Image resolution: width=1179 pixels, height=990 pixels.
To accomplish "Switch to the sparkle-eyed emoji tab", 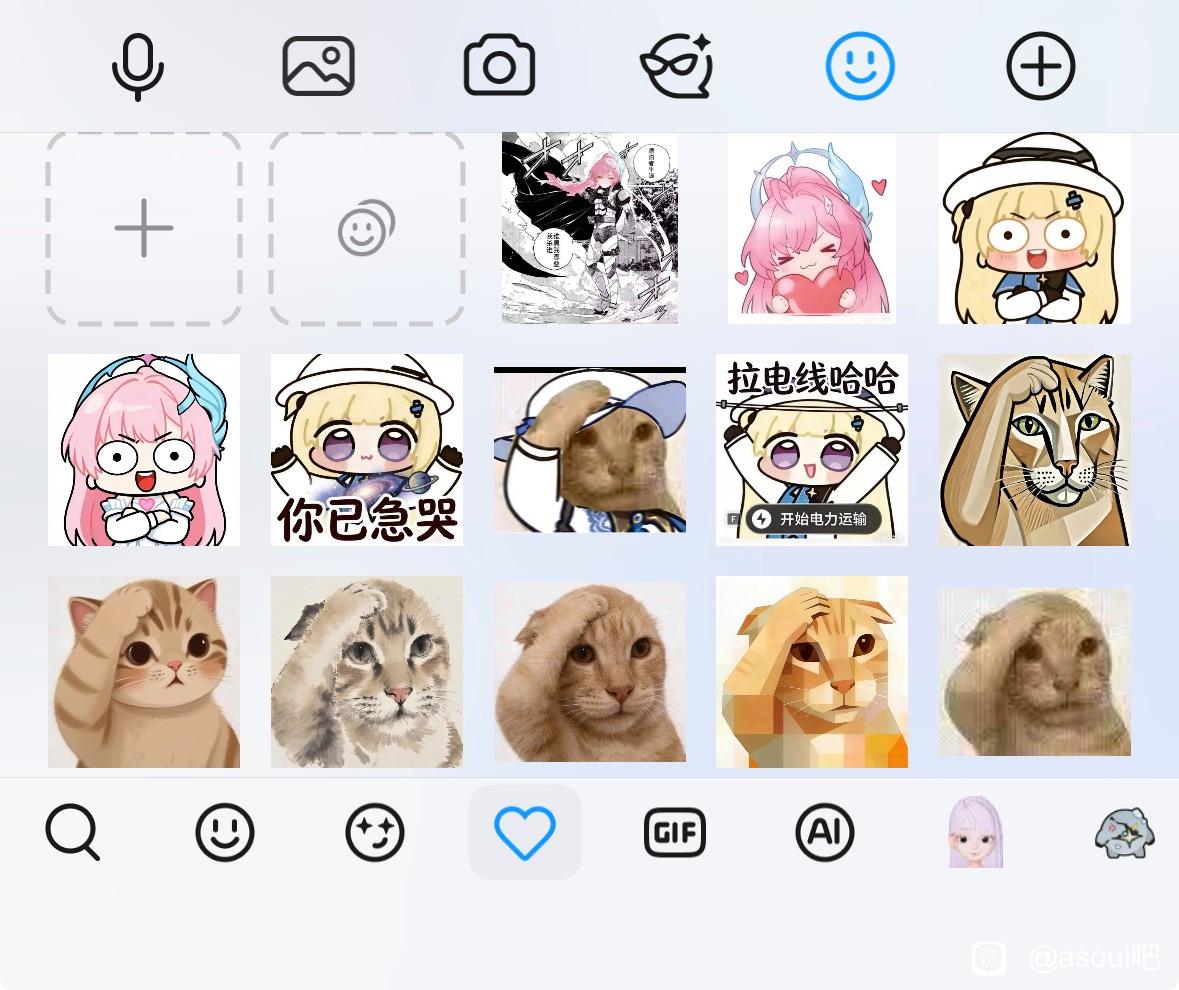I will 374,832.
